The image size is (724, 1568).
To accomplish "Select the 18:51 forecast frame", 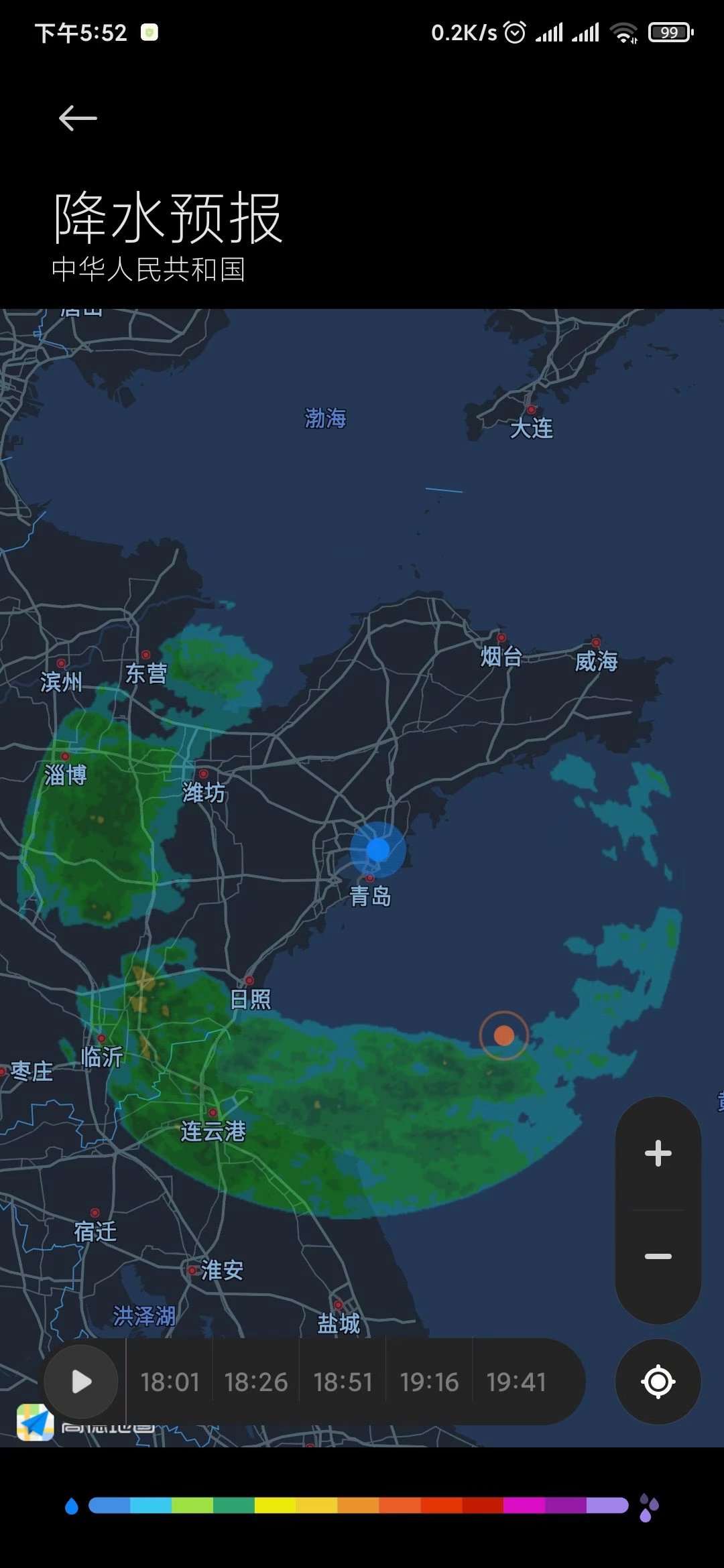I will pyautogui.click(x=343, y=1382).
